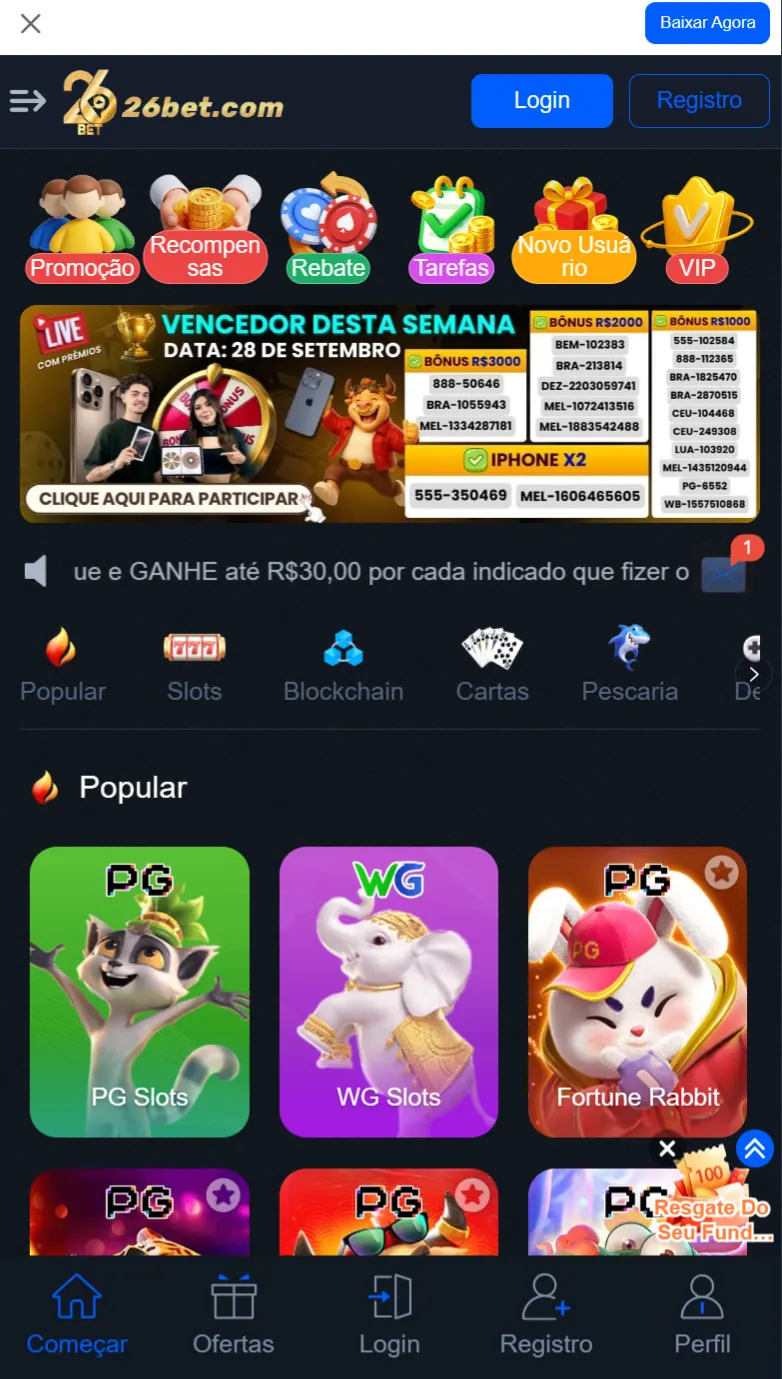The height and width of the screenshot is (1379, 782).
Task: Tap the Baixar Agora button
Action: [x=707, y=23]
